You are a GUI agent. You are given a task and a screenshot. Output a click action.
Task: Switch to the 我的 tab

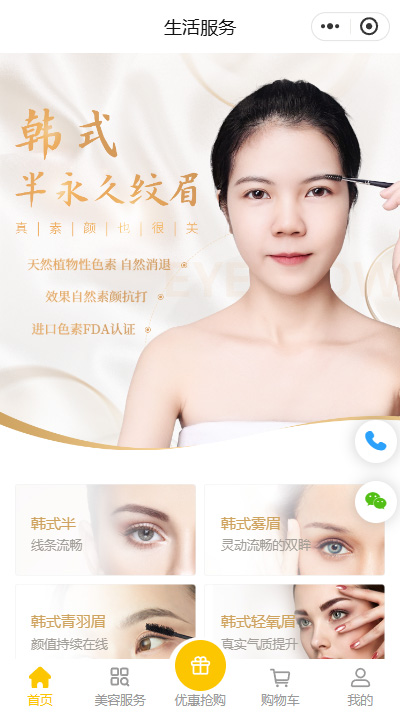click(x=360, y=686)
